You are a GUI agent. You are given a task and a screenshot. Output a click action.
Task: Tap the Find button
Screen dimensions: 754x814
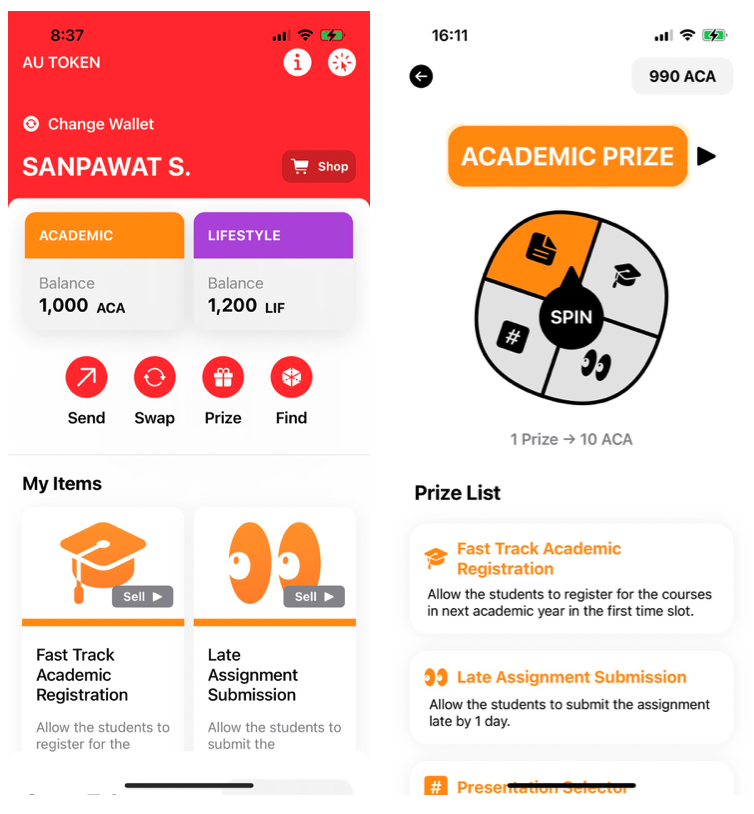(x=291, y=378)
